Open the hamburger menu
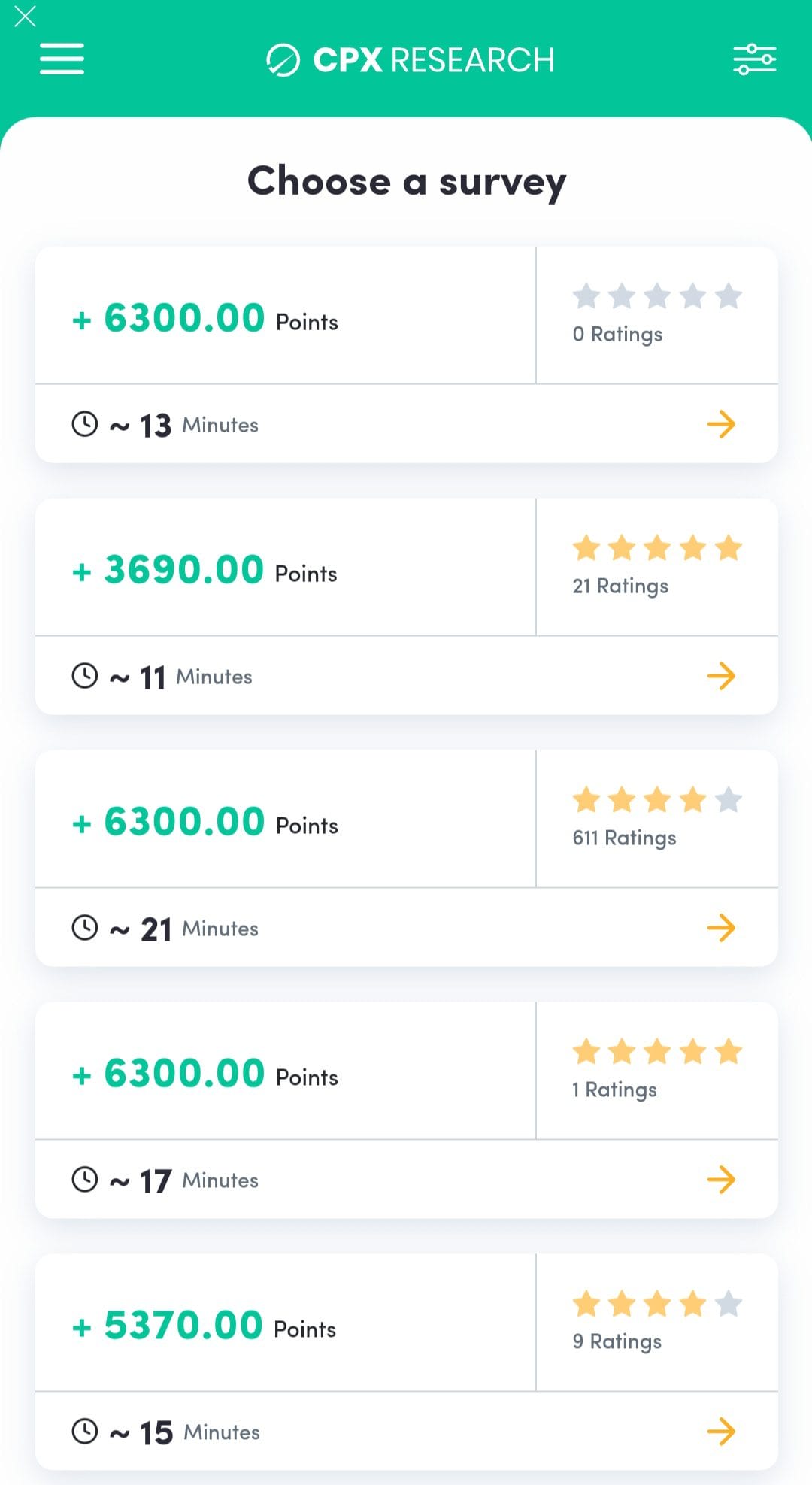The width and height of the screenshot is (812, 1485). point(62,59)
